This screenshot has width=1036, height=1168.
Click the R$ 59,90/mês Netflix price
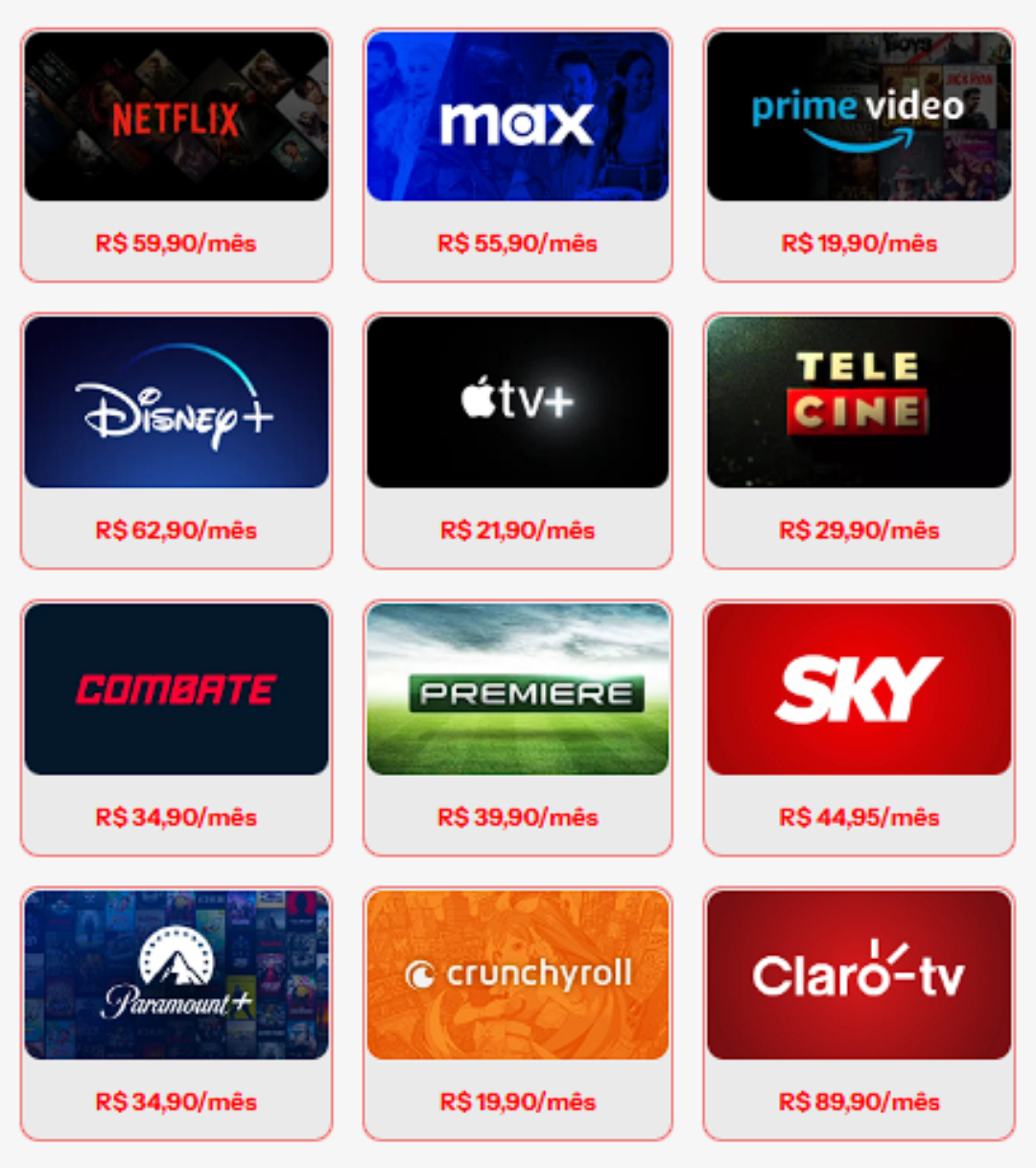(177, 244)
